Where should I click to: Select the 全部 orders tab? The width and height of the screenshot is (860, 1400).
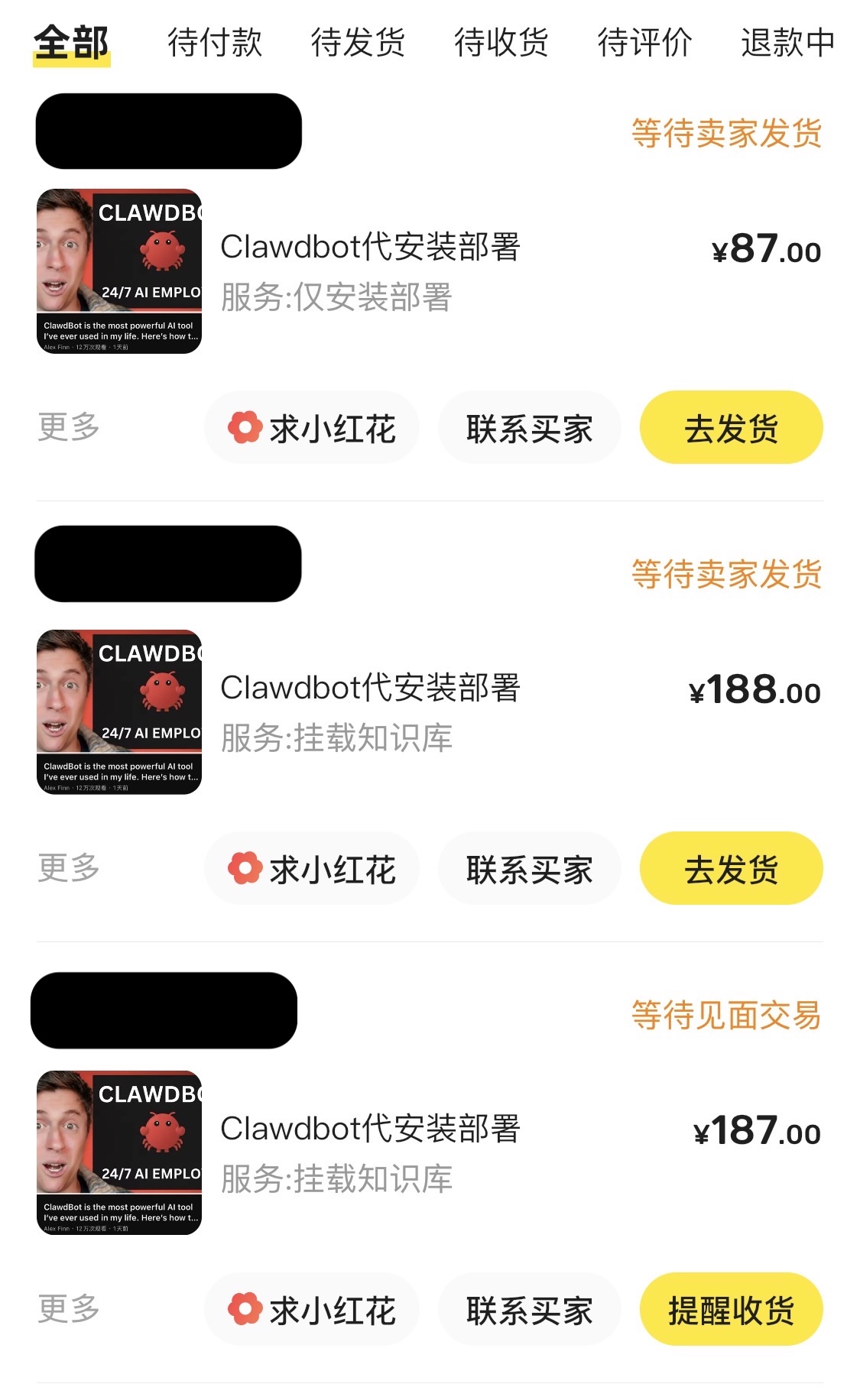click(72, 42)
